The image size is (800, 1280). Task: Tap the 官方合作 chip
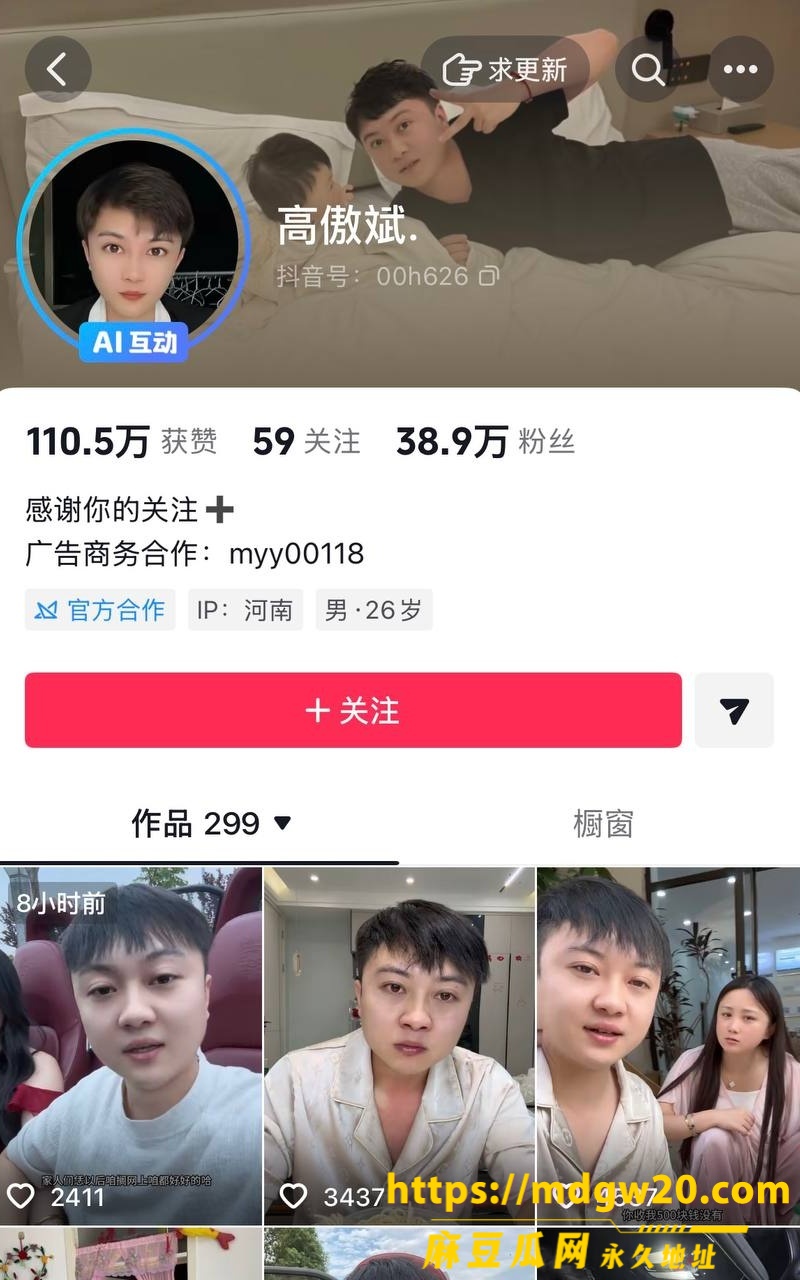pos(100,610)
